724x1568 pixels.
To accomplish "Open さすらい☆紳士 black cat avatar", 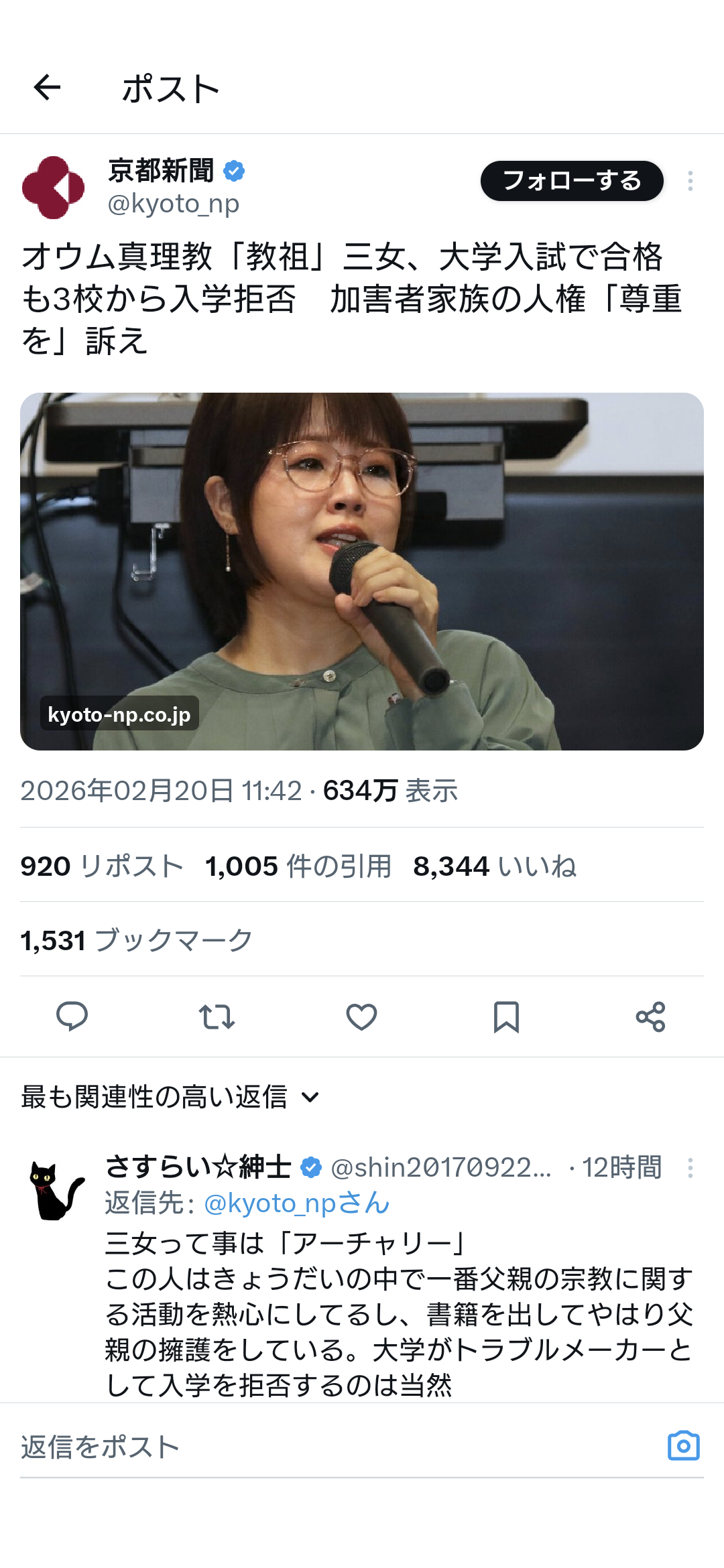I will pyautogui.click(x=57, y=1191).
